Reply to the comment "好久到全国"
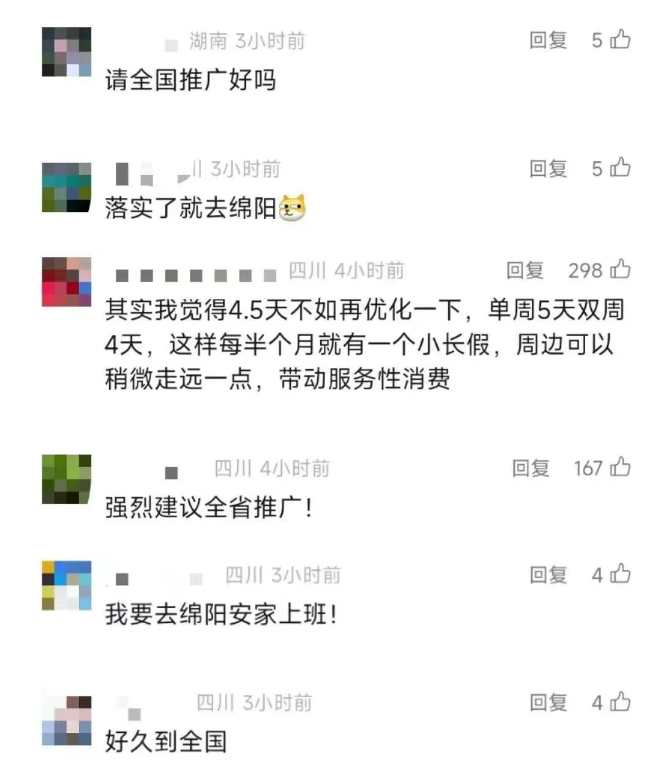This screenshot has width=671, height=771. (548, 703)
